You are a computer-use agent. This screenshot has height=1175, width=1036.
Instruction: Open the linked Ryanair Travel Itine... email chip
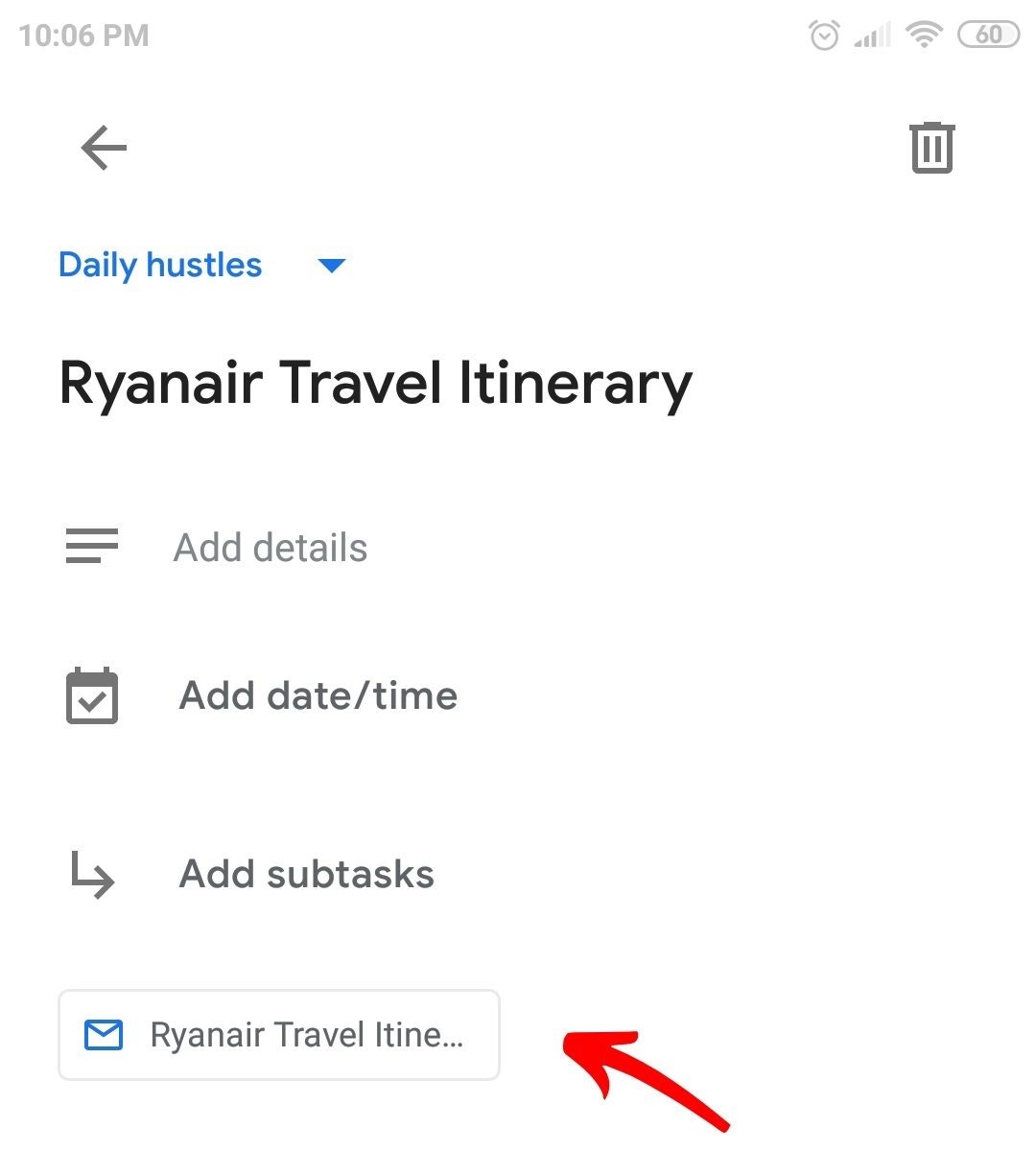pyautogui.click(x=279, y=1035)
